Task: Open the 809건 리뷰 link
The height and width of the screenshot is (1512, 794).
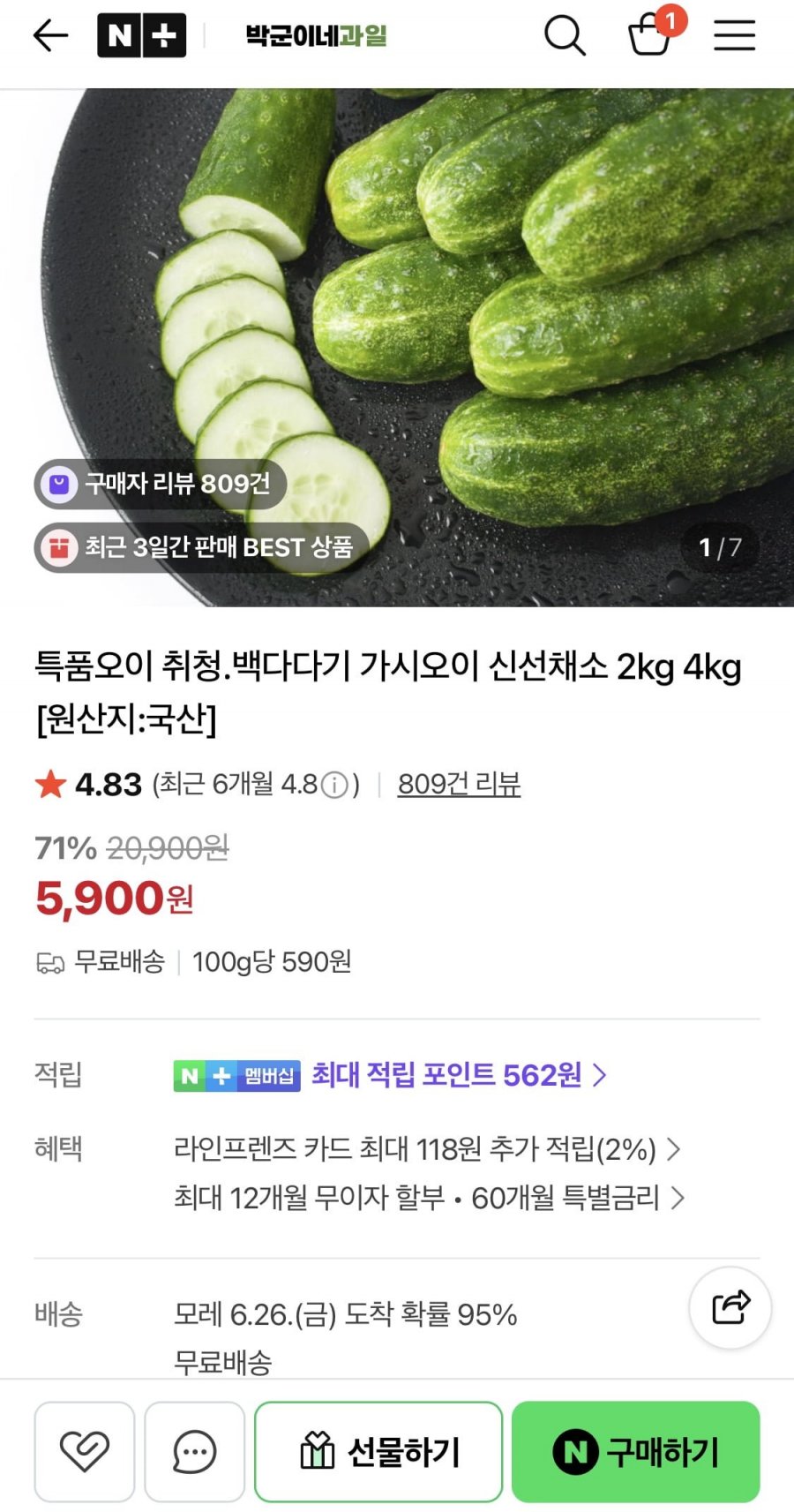Action: pos(459,784)
